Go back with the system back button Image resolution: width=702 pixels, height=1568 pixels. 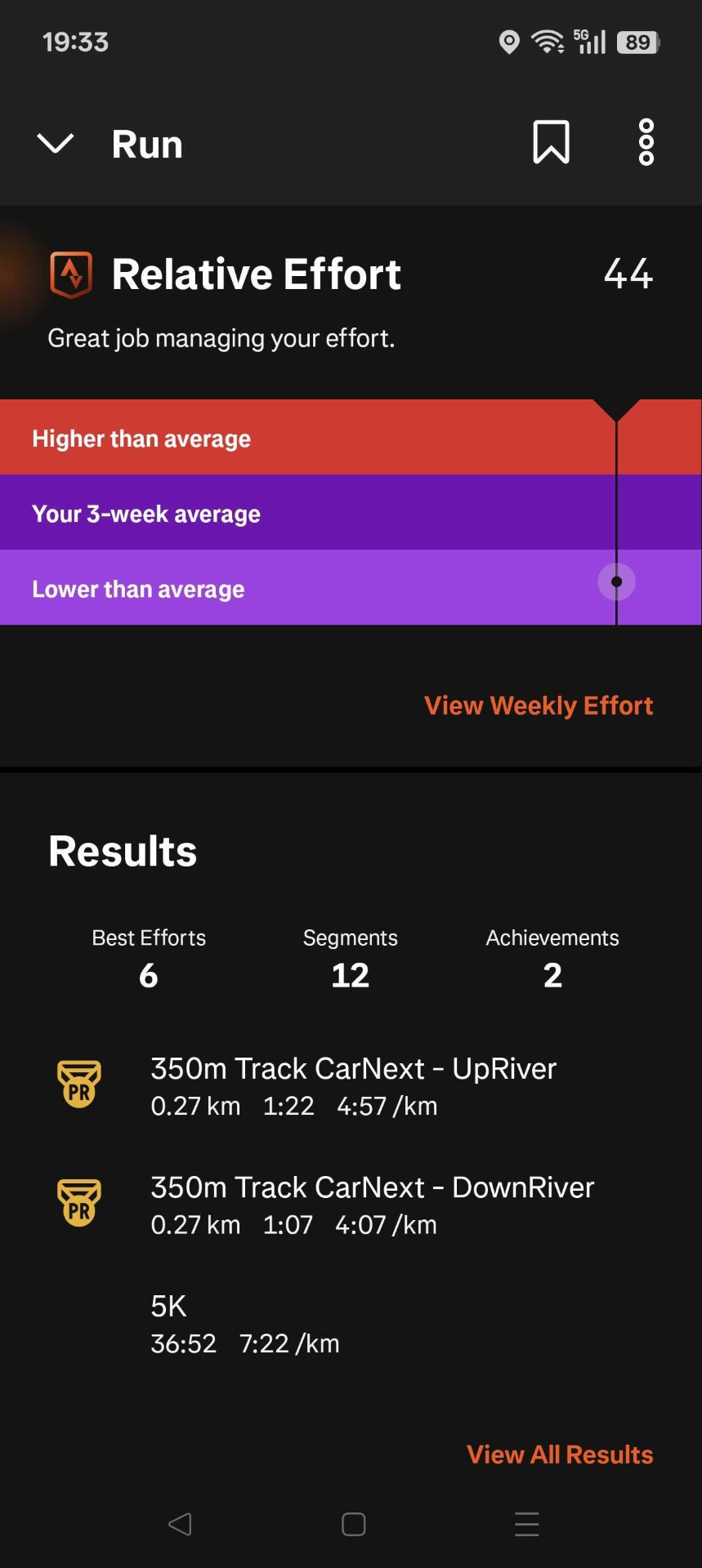(x=180, y=1524)
